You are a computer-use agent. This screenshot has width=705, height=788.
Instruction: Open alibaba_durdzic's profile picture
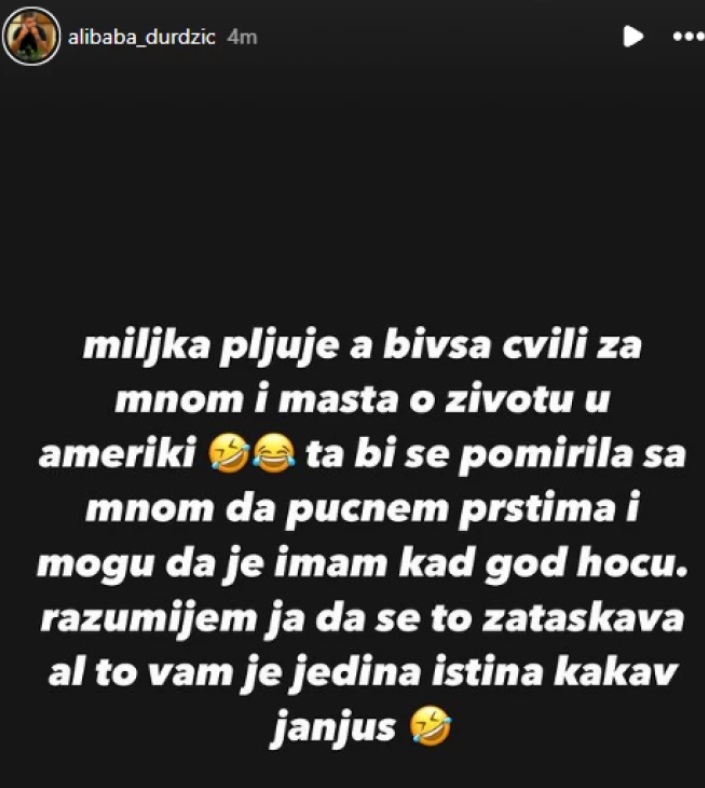(x=31, y=36)
